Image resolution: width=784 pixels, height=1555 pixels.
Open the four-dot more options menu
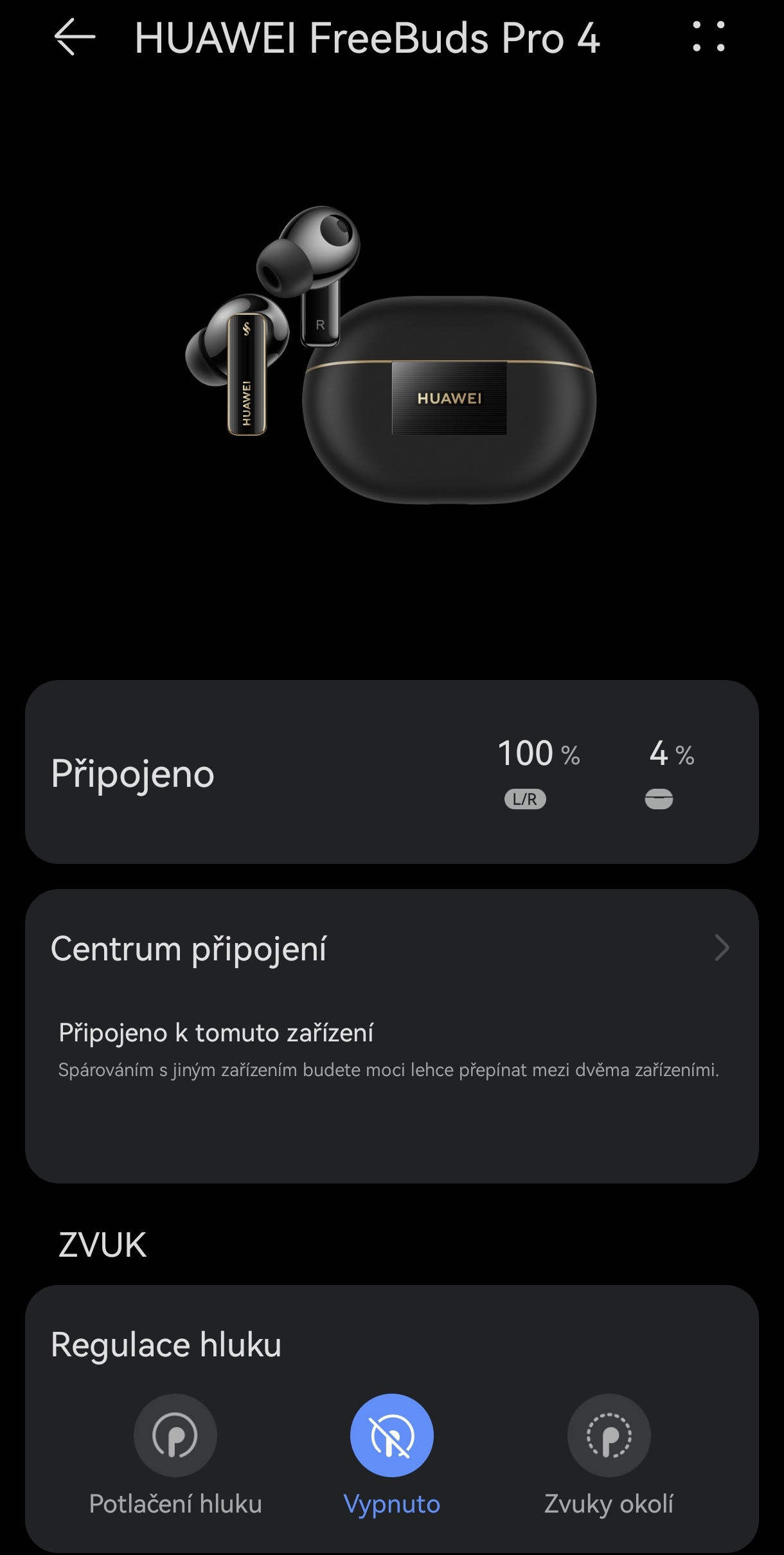point(709,37)
